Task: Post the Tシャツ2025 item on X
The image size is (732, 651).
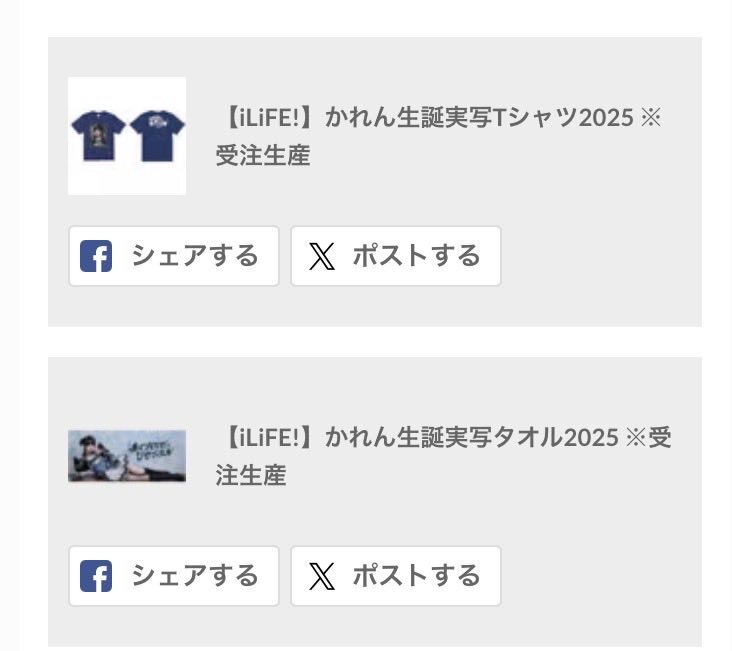Action: coord(395,256)
